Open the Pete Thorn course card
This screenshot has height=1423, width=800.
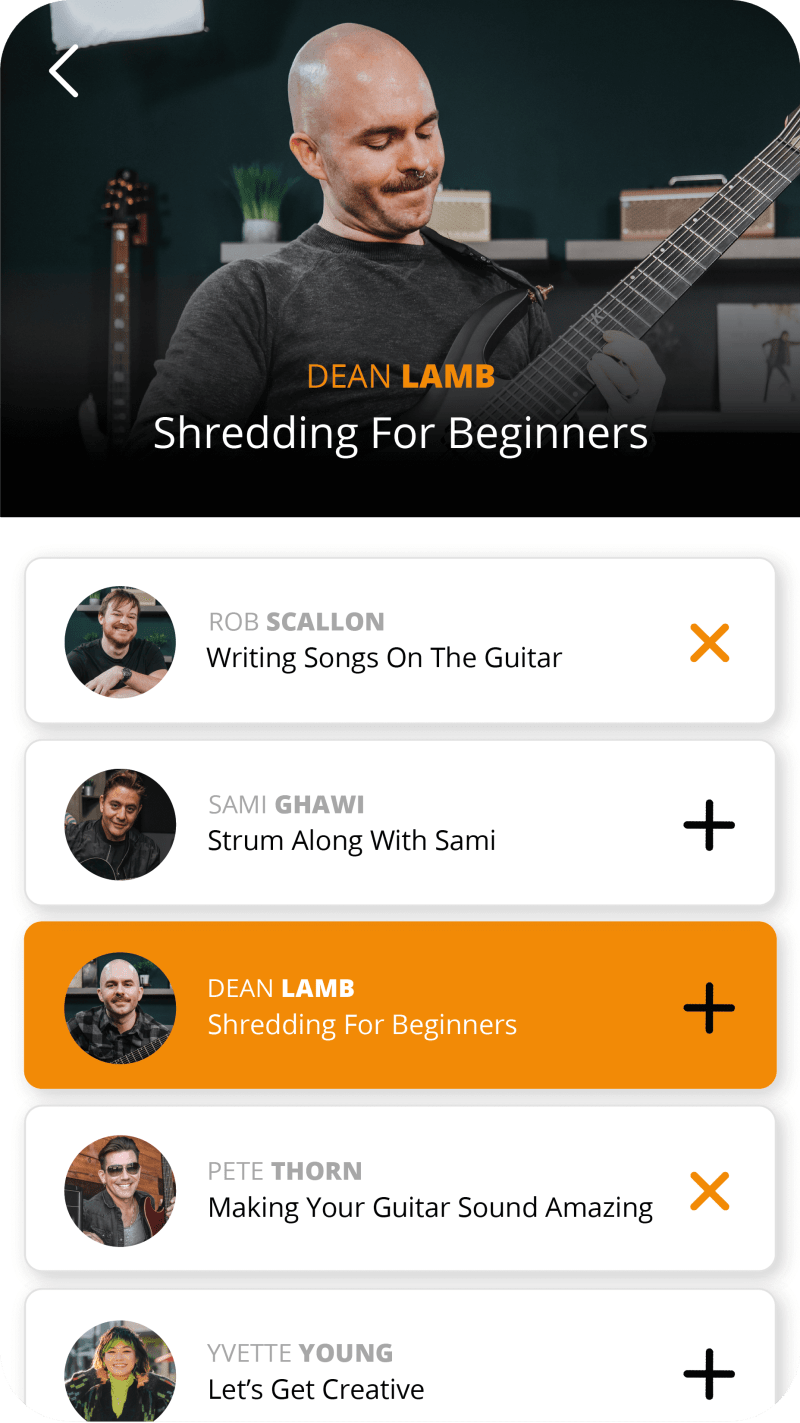coord(400,1190)
